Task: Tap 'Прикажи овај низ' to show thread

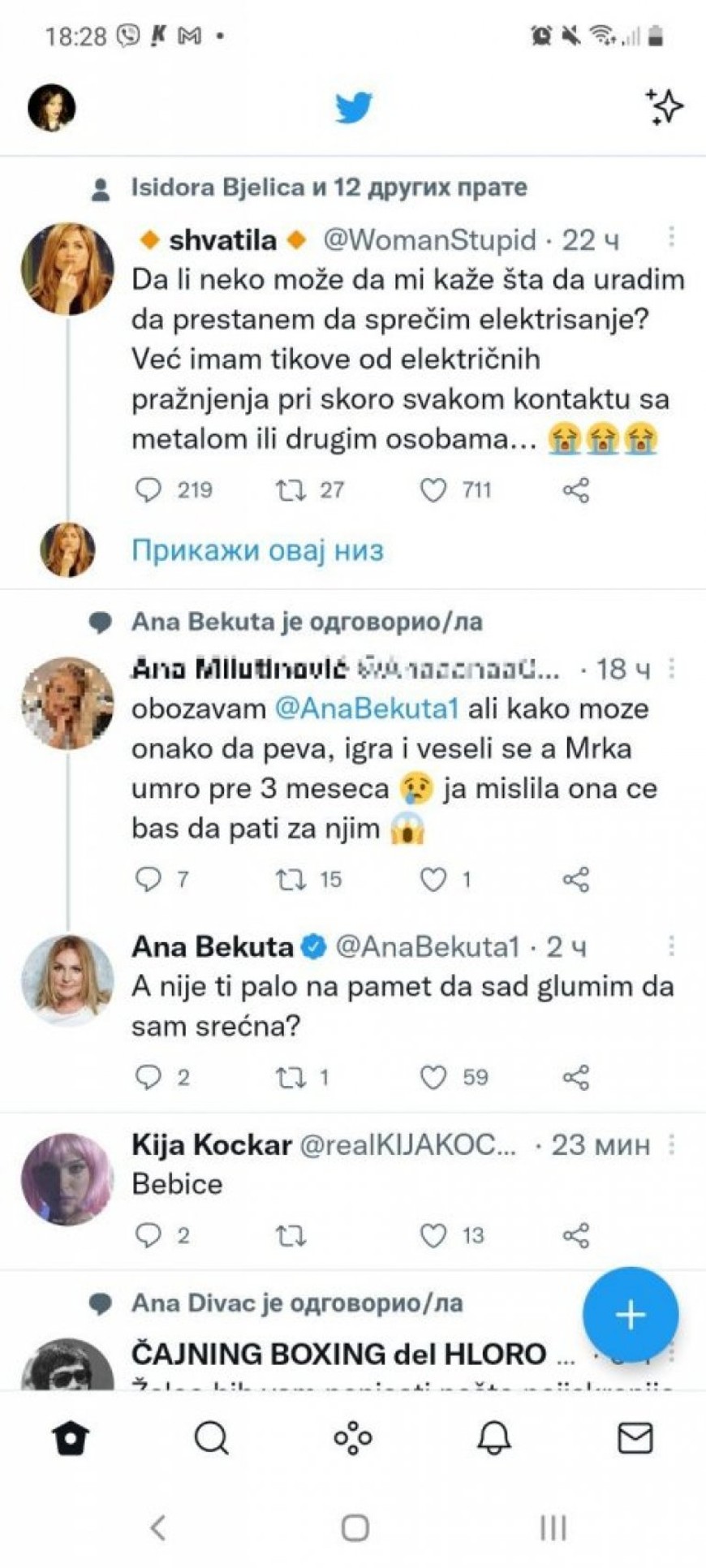Action: [x=260, y=550]
